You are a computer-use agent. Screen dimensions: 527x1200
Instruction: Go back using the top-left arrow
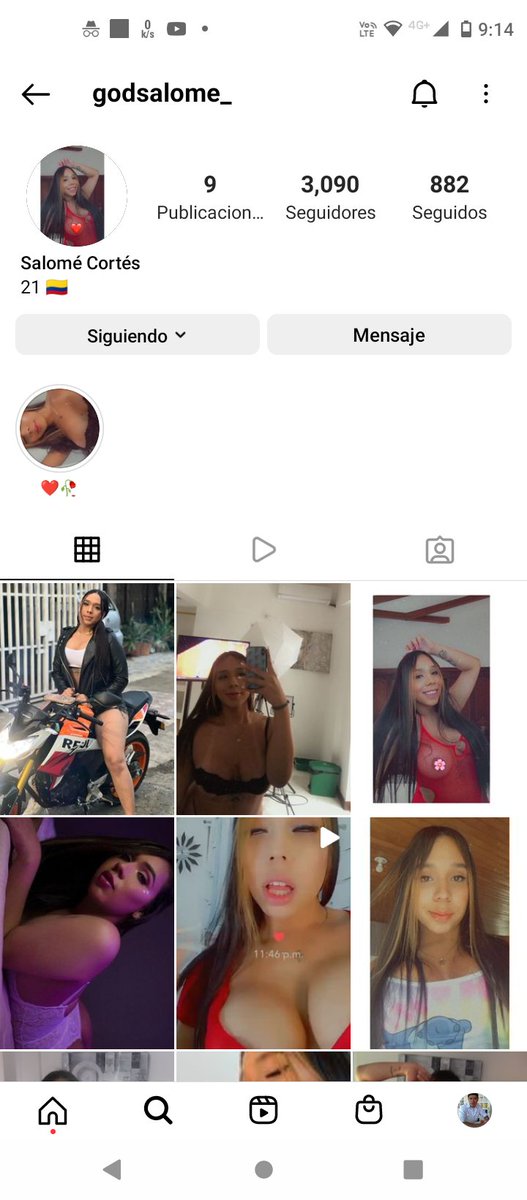36,94
